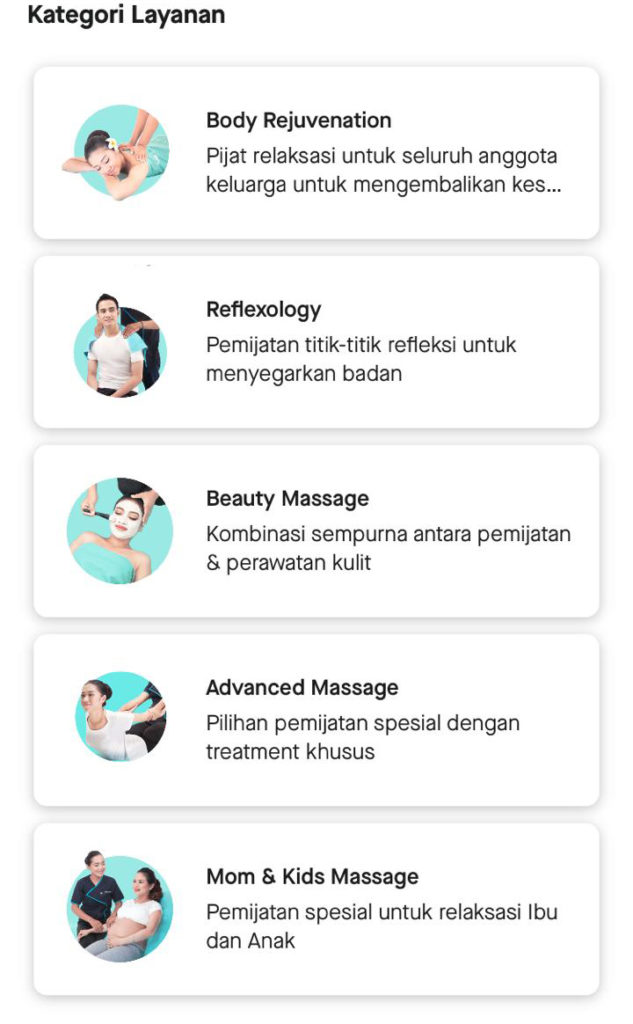Open the Body Rejuvenation category

316,153
